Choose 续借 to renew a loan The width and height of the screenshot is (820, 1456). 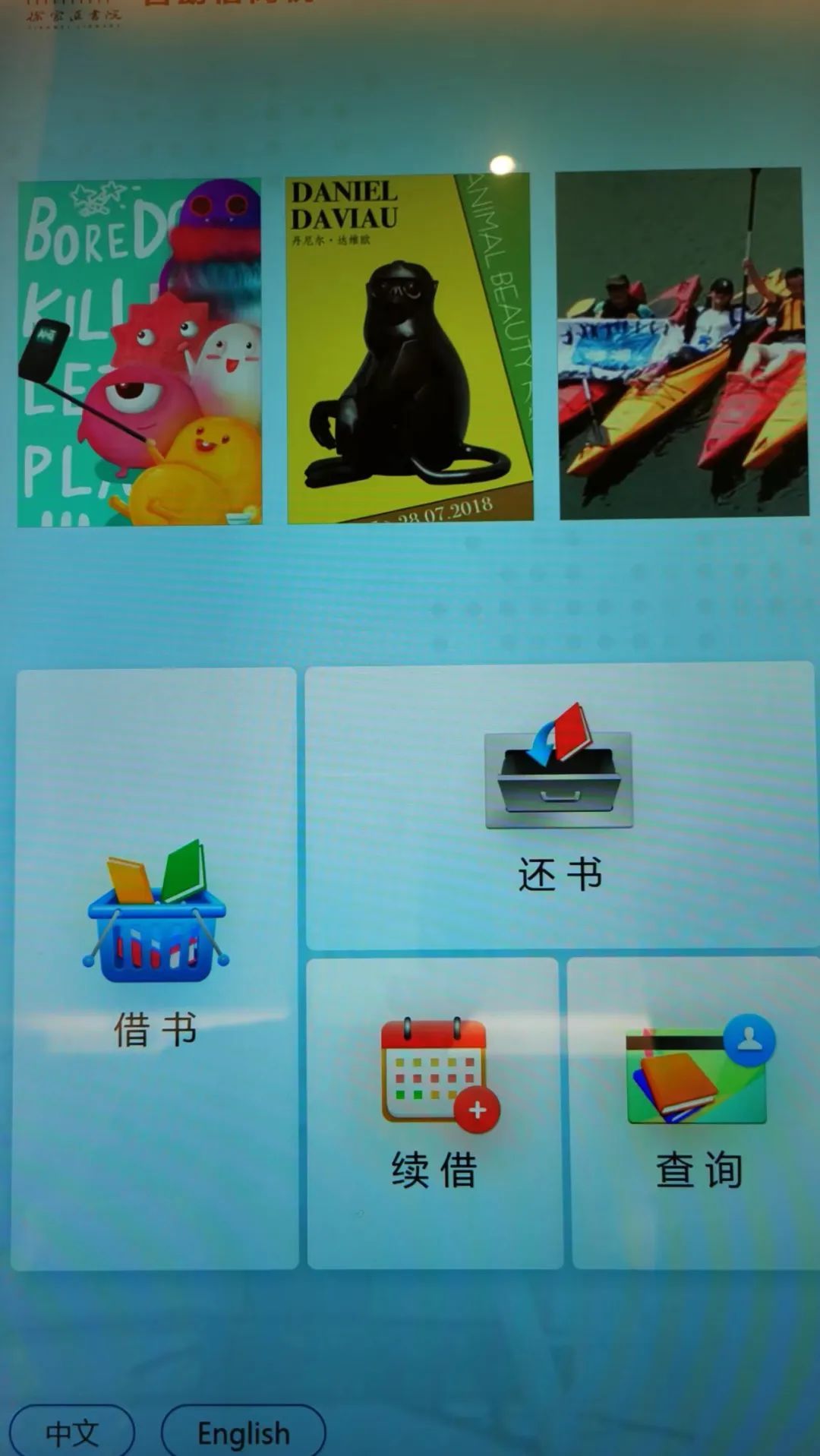(434, 1113)
